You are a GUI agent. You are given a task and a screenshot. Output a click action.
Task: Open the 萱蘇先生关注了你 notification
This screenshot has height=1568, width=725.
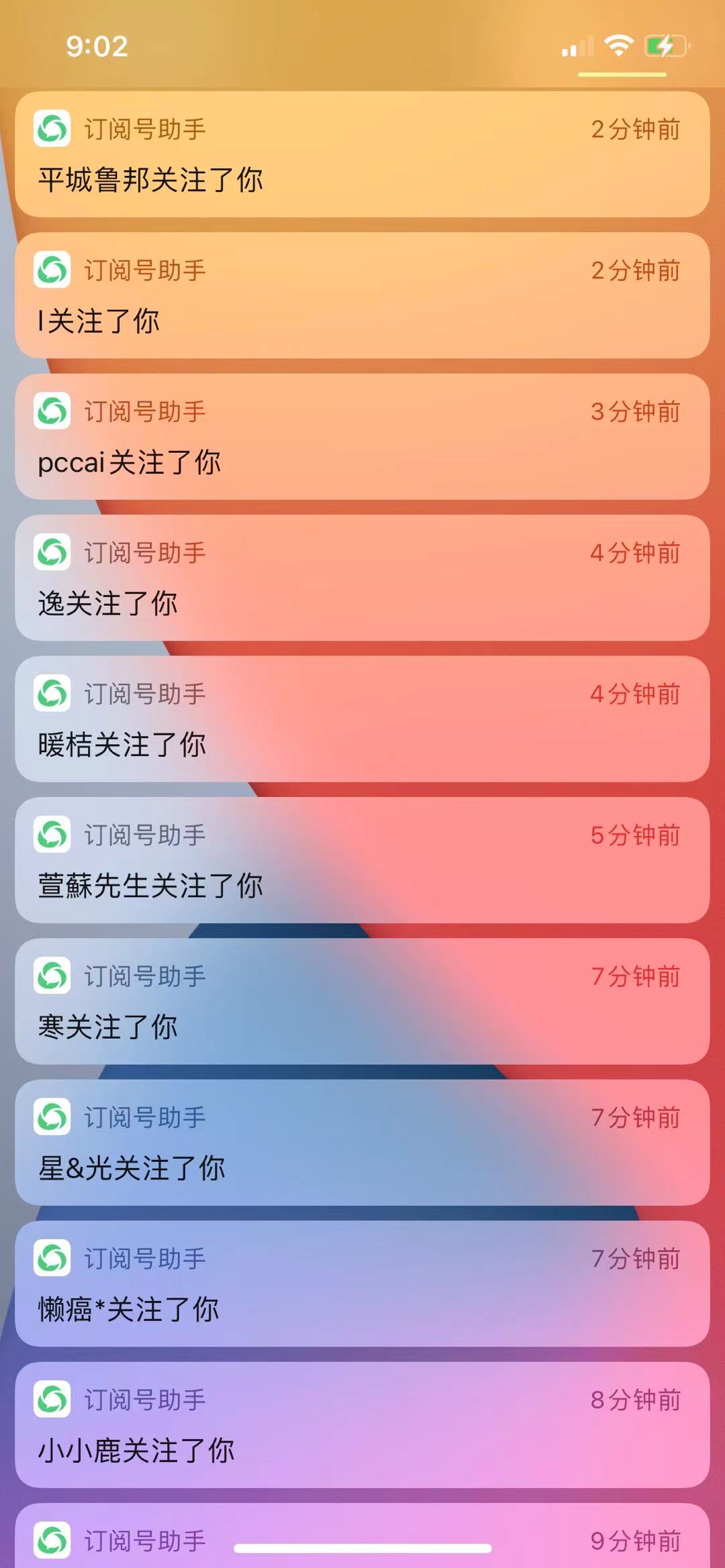(362, 860)
